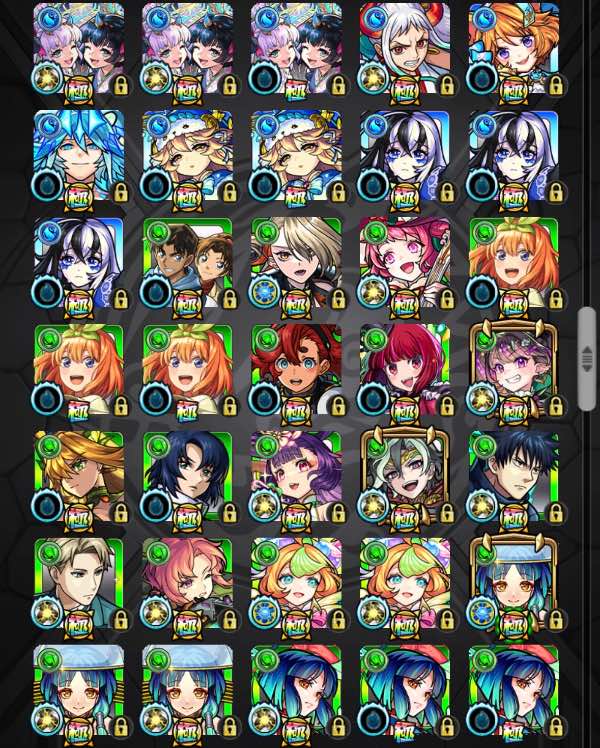Viewport: 600px width, 748px height.
Task: Open the light-blue spiky-haired water character
Action: 79,156
